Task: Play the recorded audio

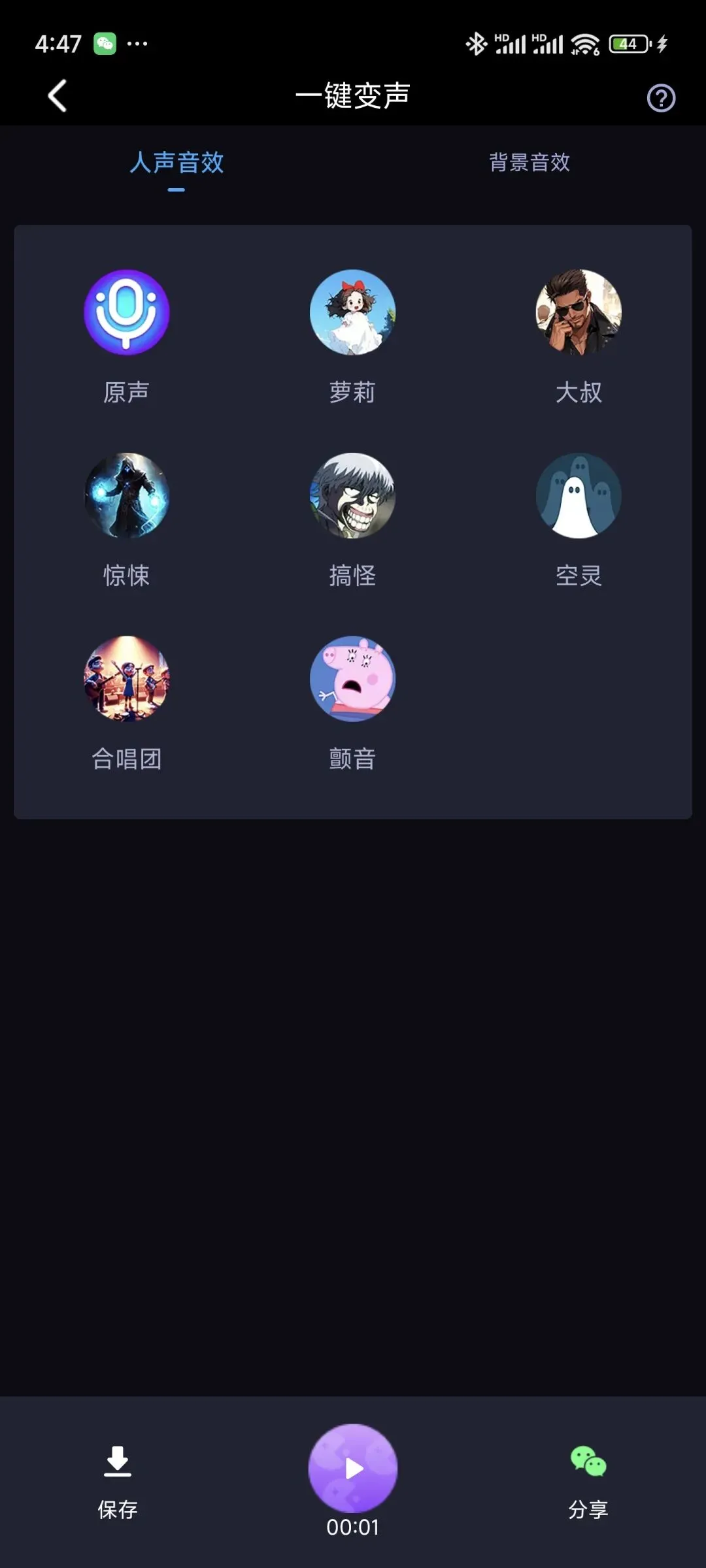Action: (353, 1467)
